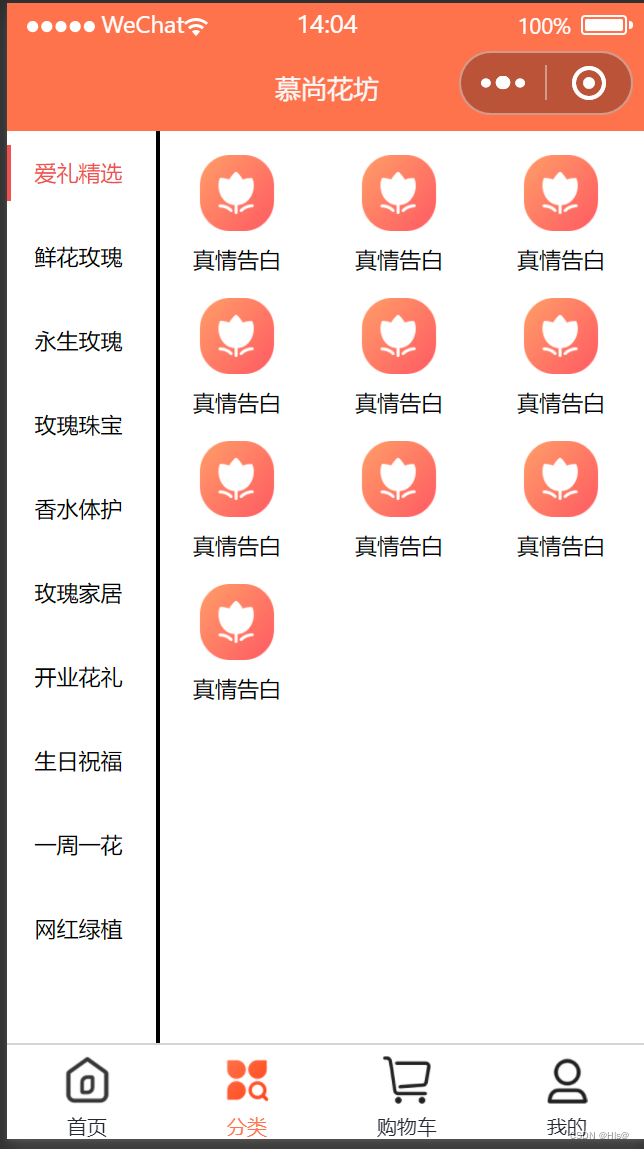Show the 香水体护 category
This screenshot has width=644, height=1149.
(x=78, y=510)
